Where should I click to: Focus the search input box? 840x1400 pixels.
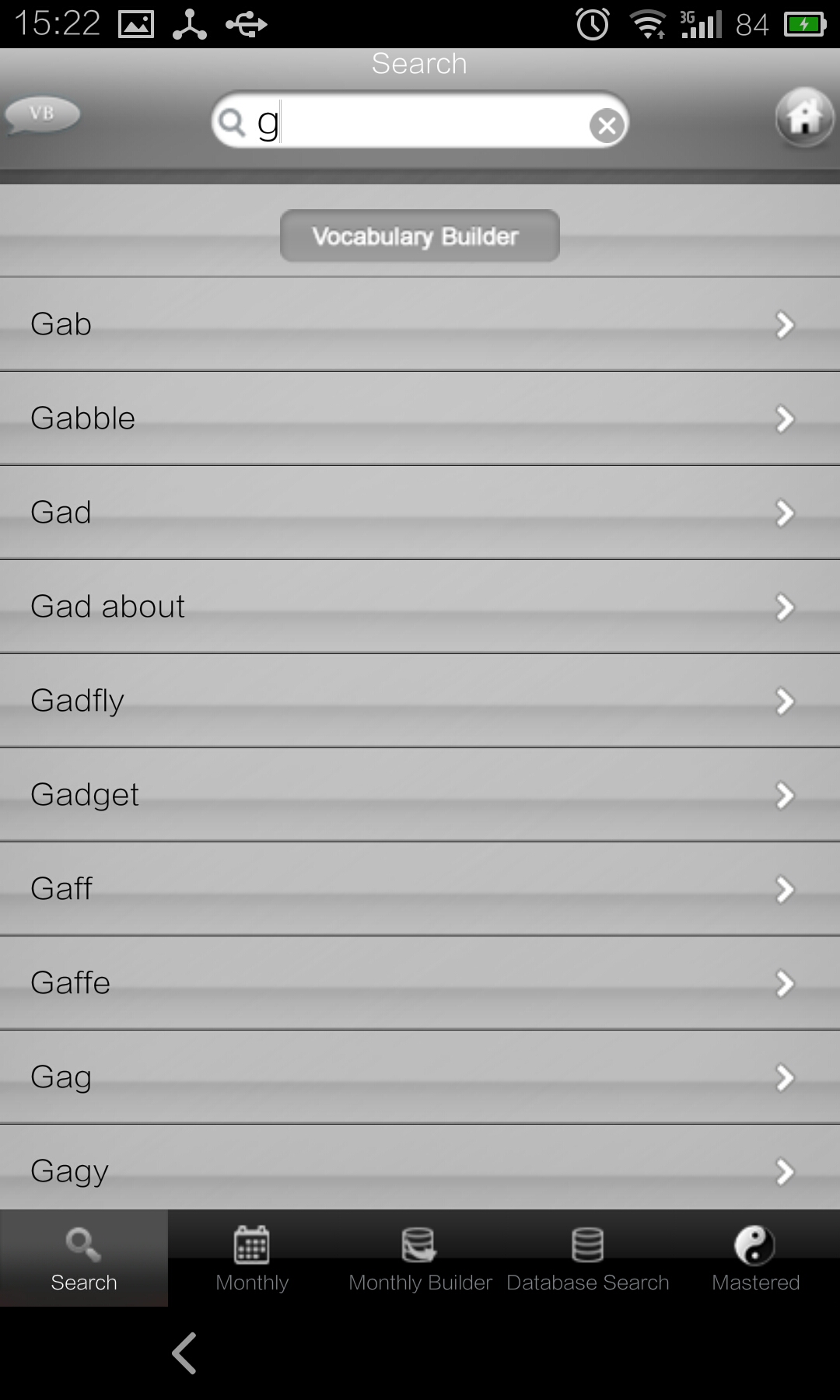[x=419, y=121]
